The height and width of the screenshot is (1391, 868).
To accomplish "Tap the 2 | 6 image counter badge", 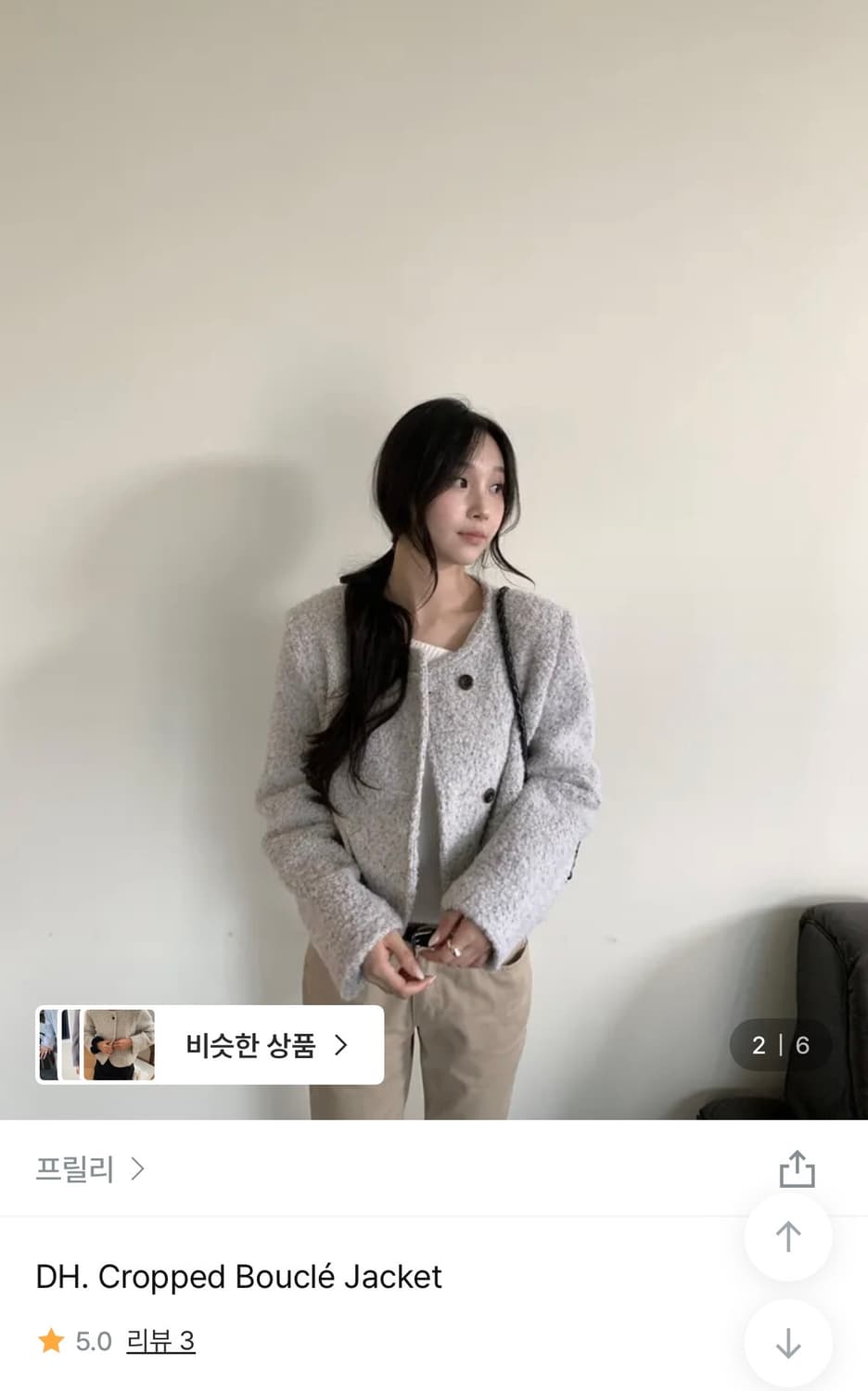I will tap(781, 1045).
